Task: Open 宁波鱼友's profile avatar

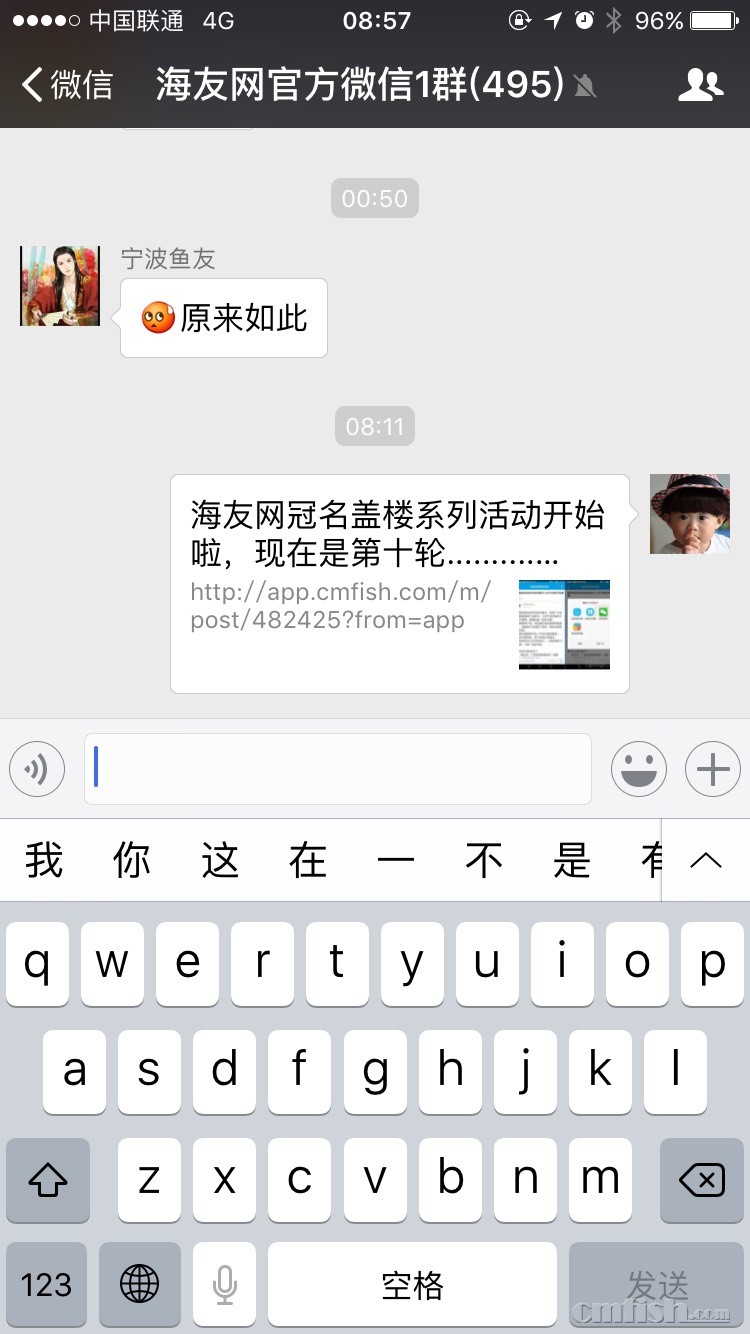Action: (60, 286)
